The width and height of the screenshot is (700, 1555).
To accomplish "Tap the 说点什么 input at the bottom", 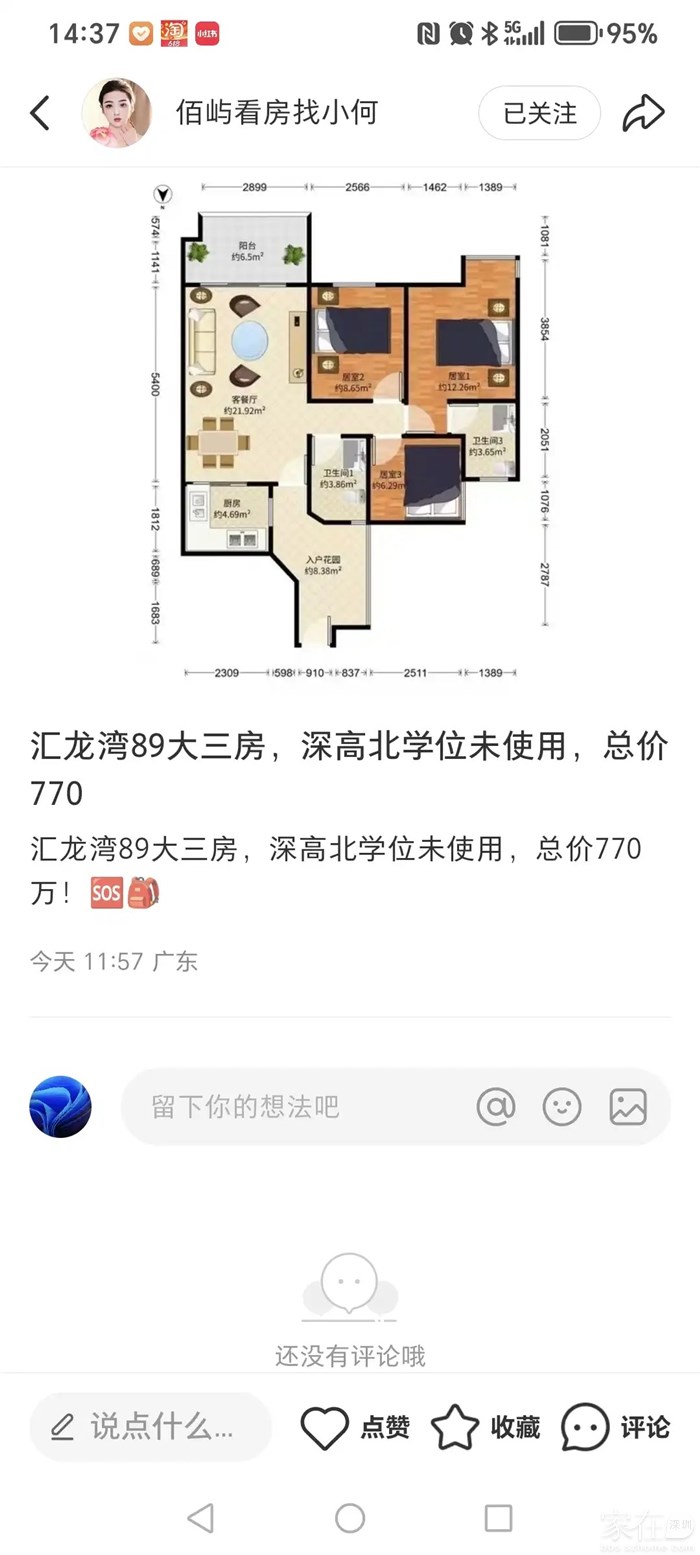I will tap(150, 1427).
